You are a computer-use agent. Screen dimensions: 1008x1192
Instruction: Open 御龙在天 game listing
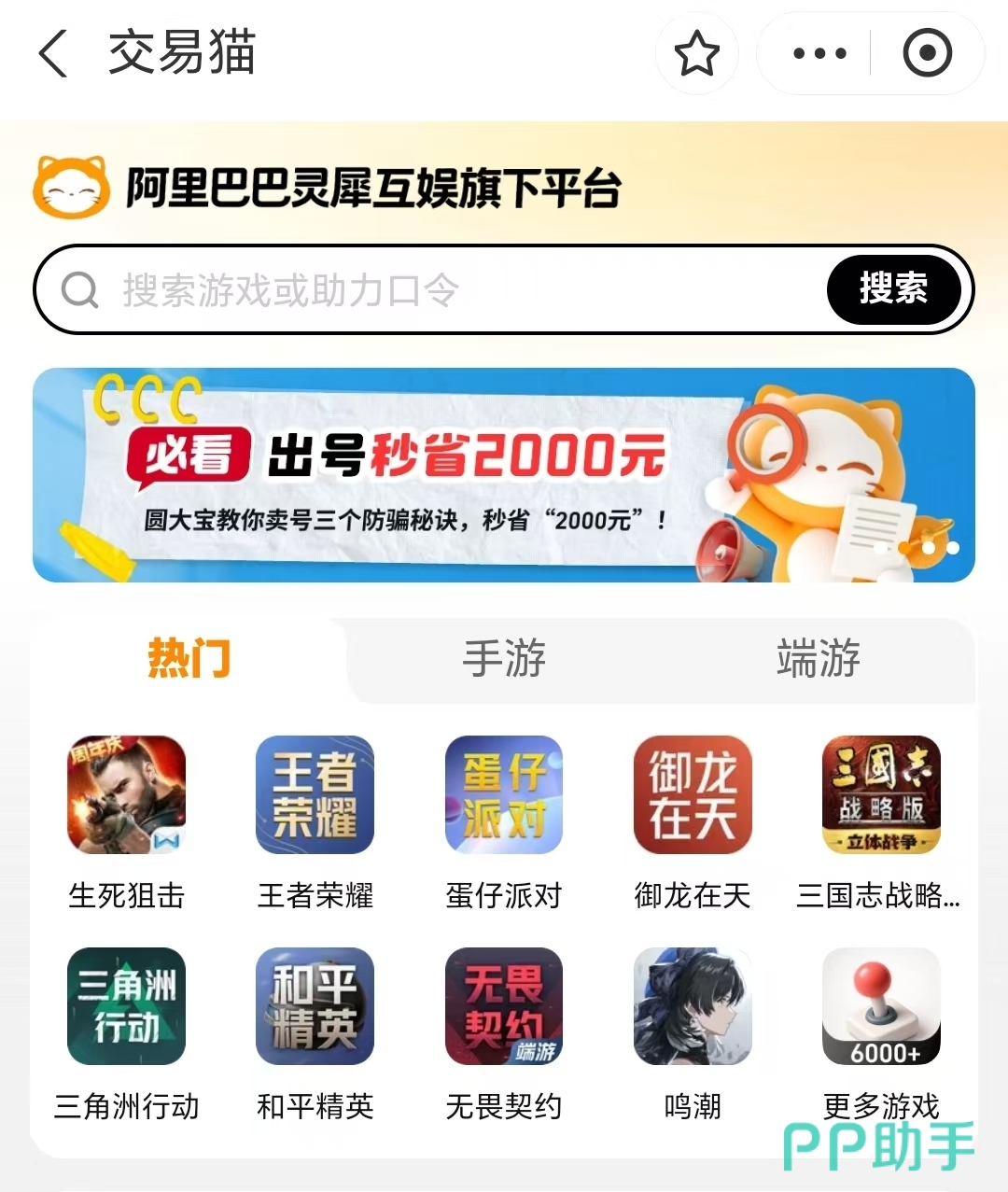[693, 794]
